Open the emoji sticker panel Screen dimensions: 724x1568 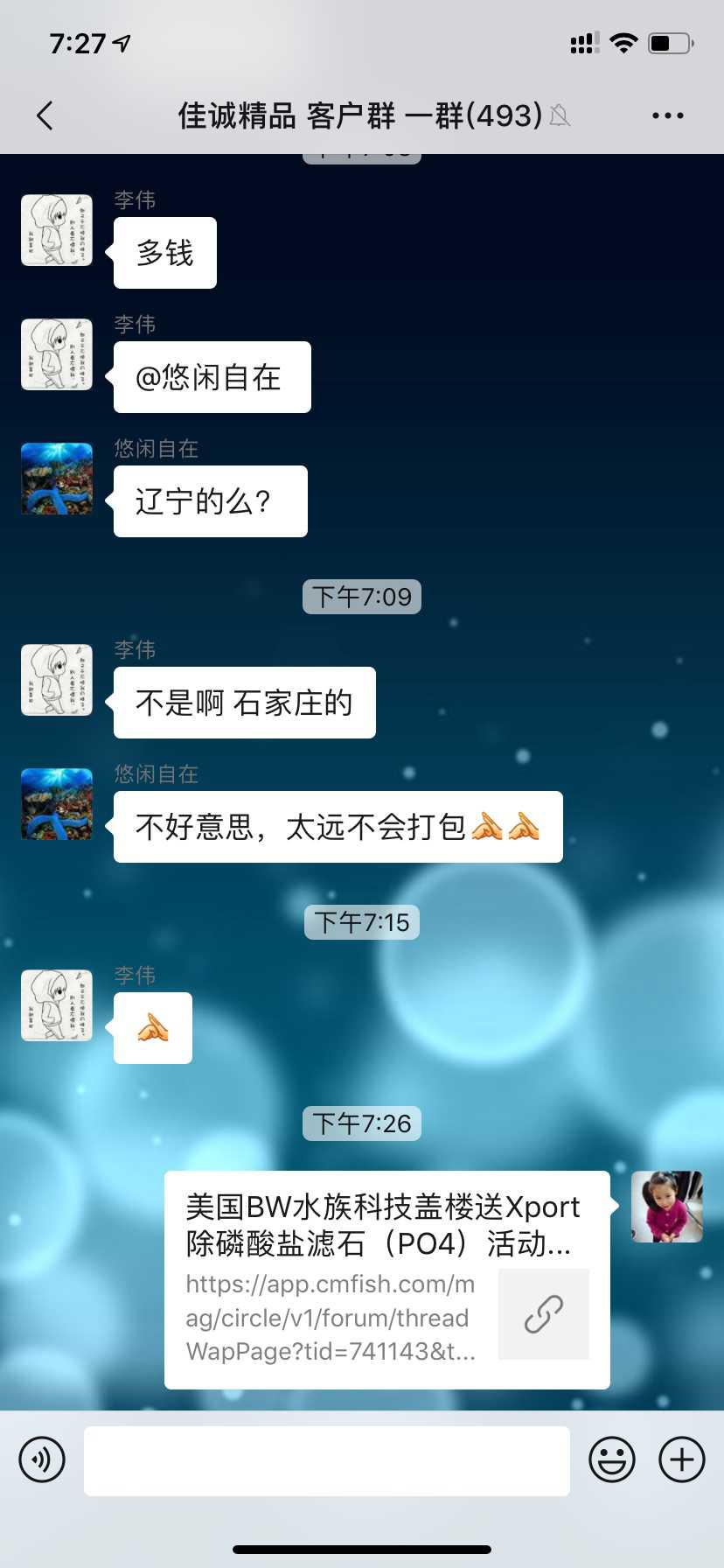point(611,1459)
